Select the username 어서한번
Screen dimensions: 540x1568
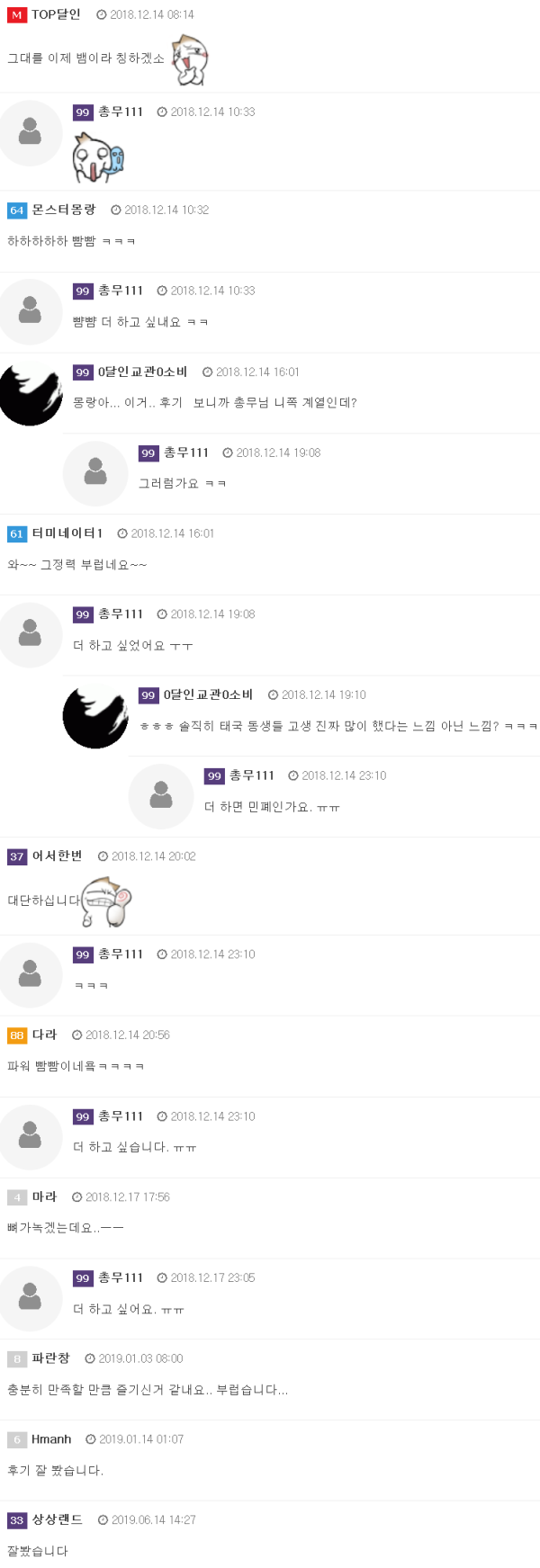(x=57, y=856)
